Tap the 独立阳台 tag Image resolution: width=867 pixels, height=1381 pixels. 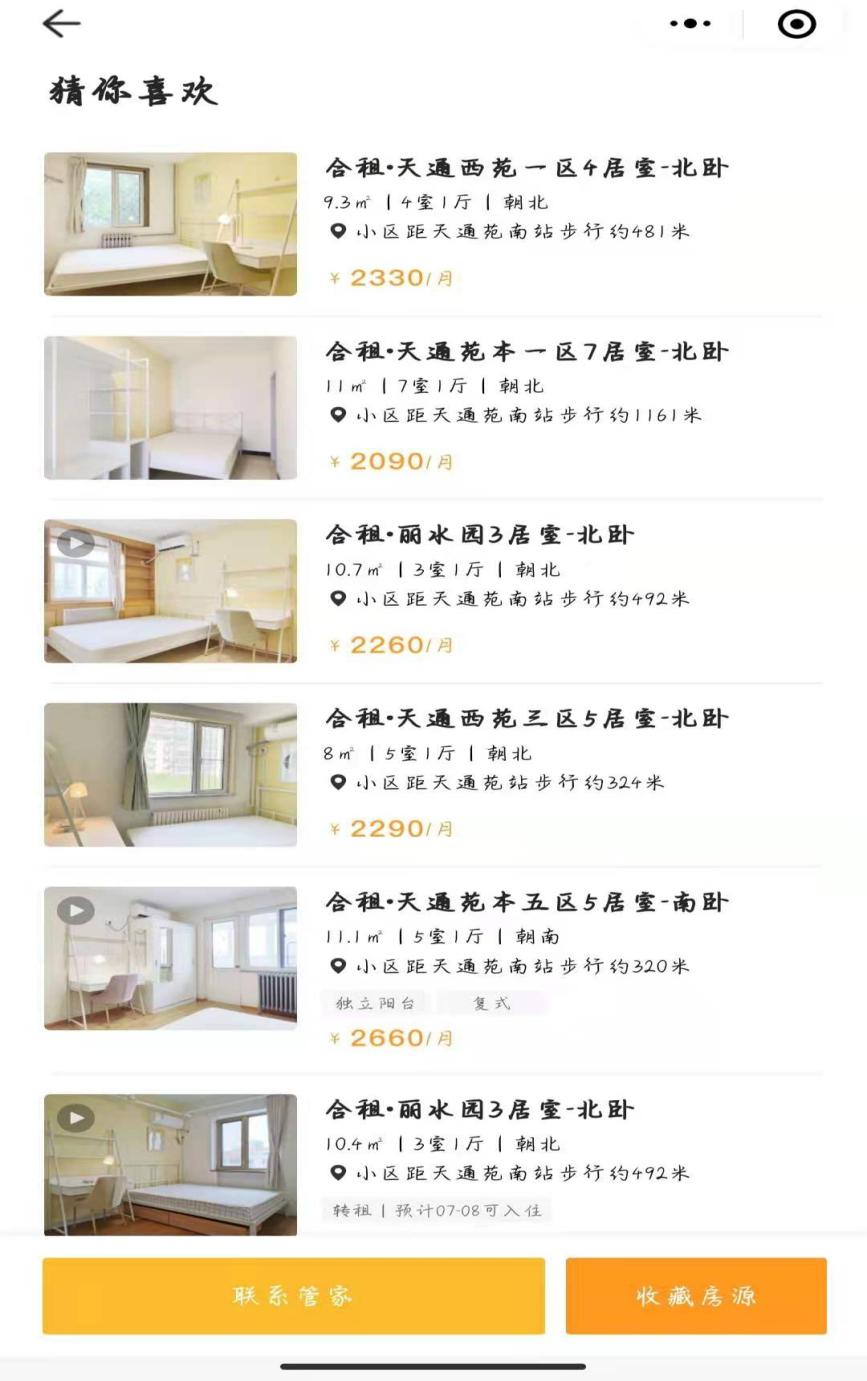point(377,1003)
